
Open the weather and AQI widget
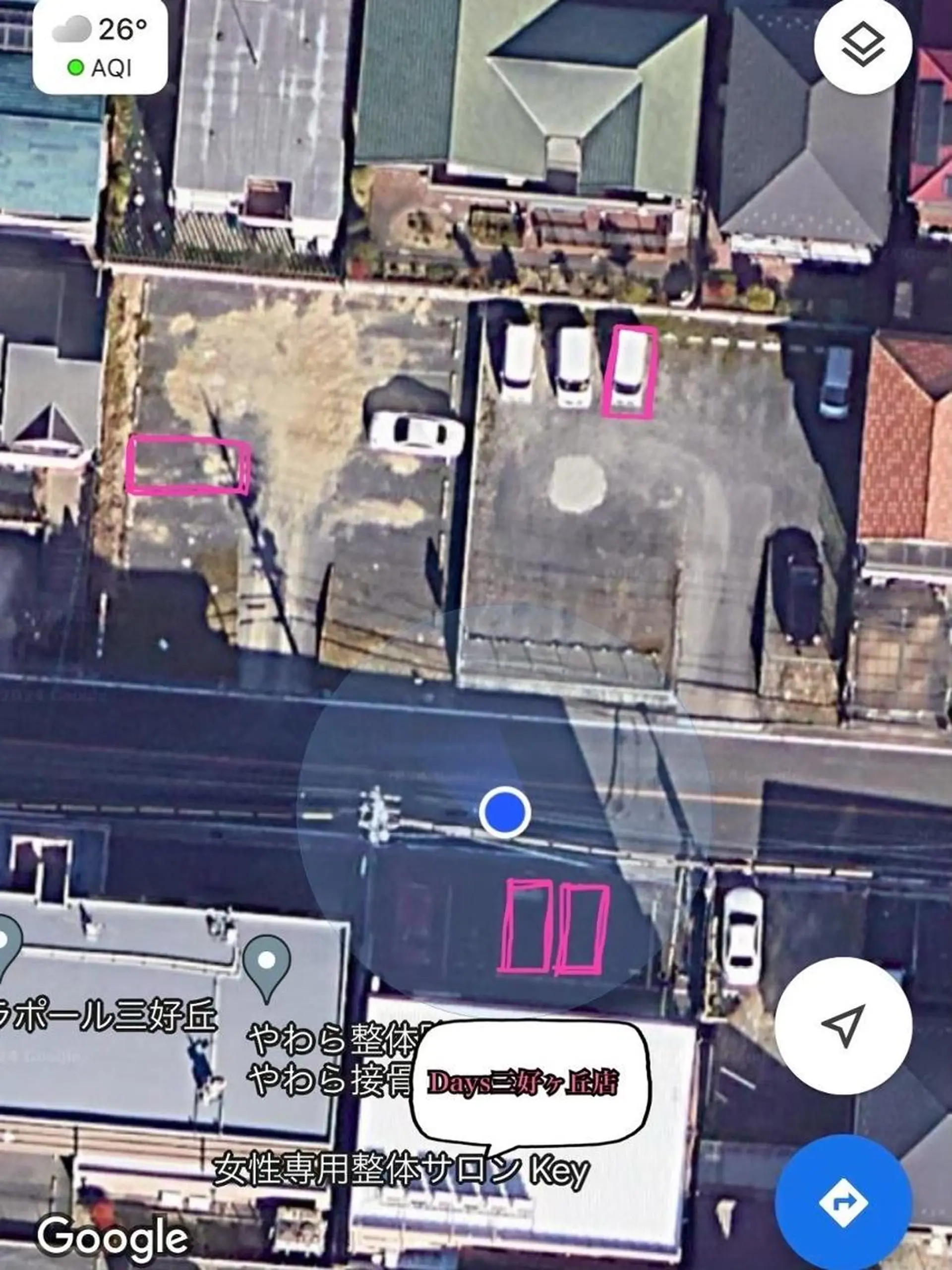(101, 47)
